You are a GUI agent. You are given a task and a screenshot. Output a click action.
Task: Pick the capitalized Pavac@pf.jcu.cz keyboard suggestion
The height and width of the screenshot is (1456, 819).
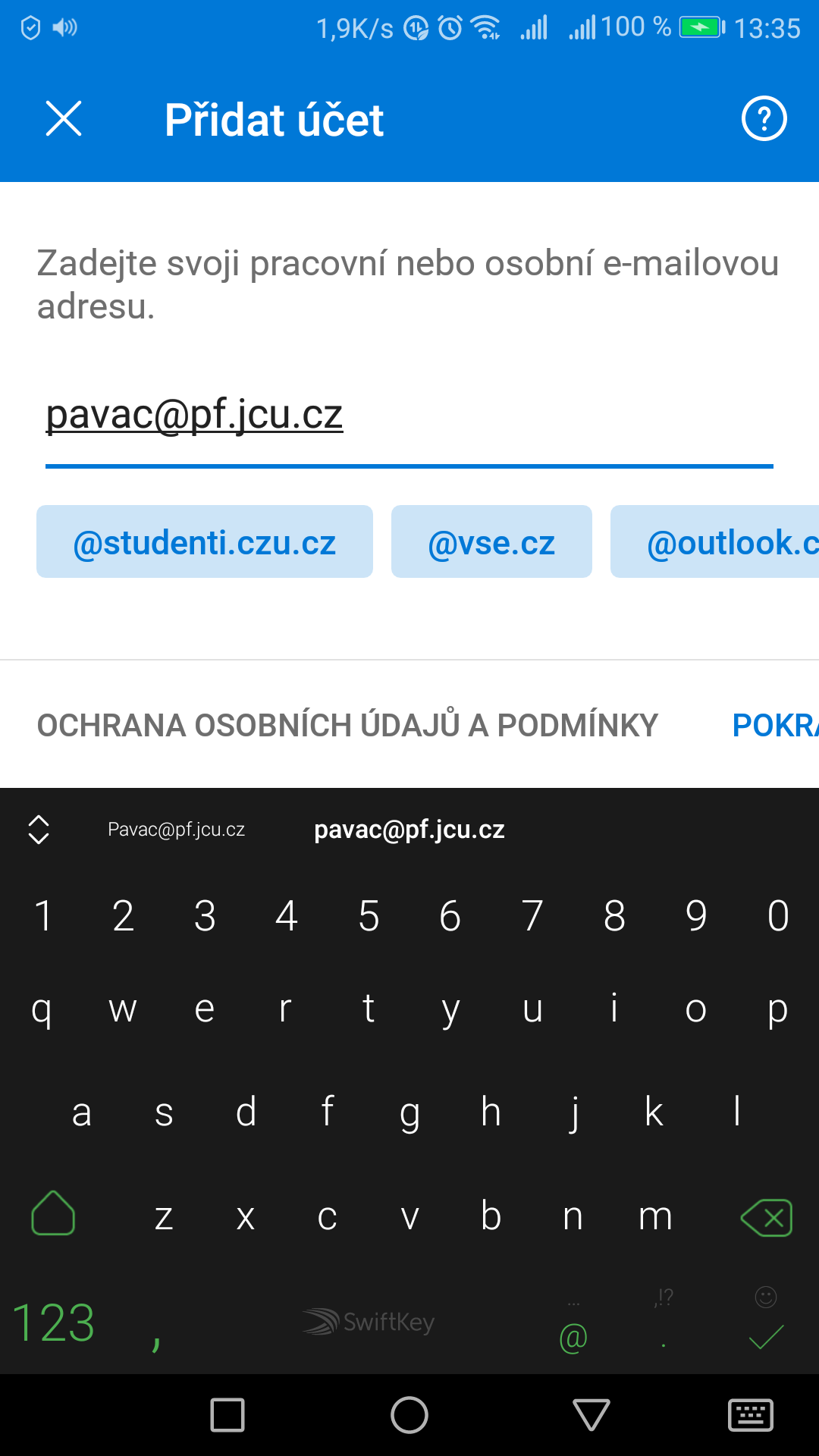[x=176, y=830]
